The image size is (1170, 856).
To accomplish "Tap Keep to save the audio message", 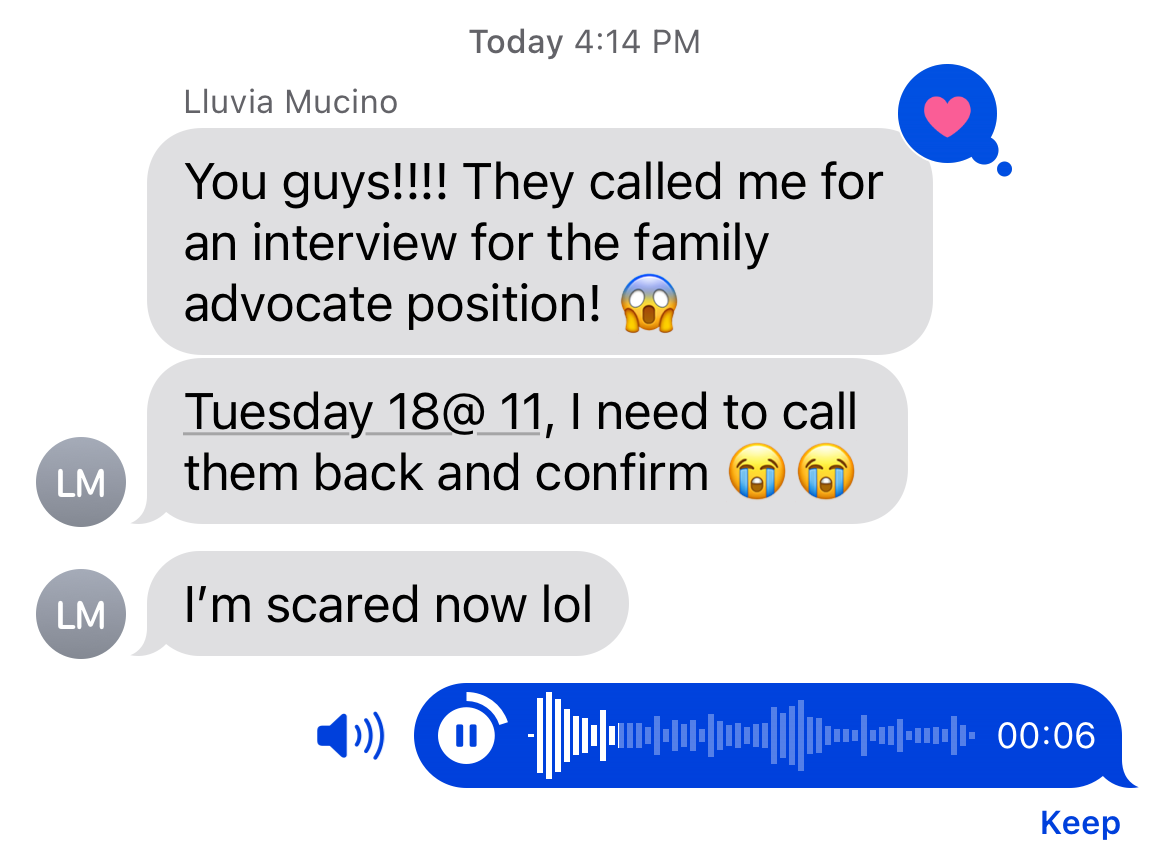I will point(1080,823).
